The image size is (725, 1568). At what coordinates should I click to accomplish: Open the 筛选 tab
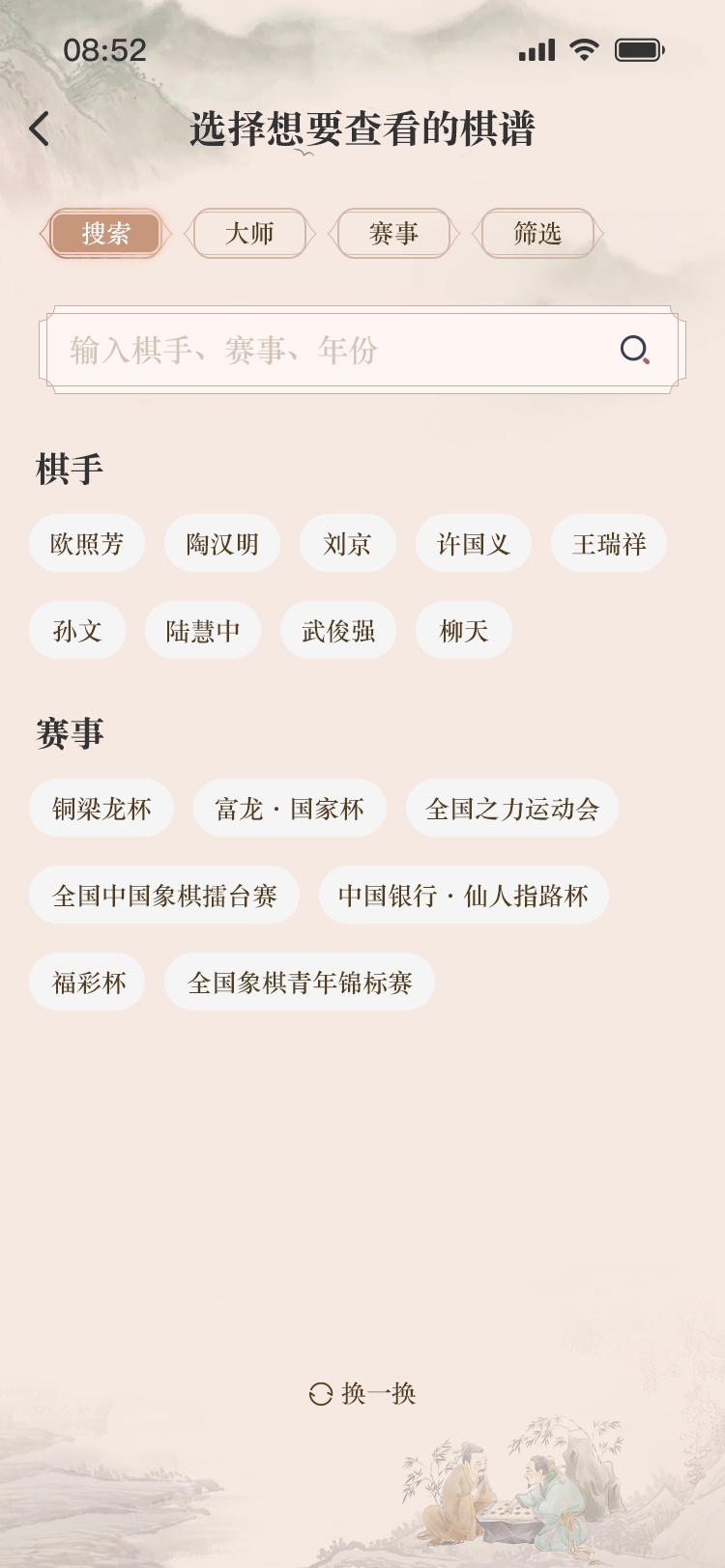coord(537,234)
